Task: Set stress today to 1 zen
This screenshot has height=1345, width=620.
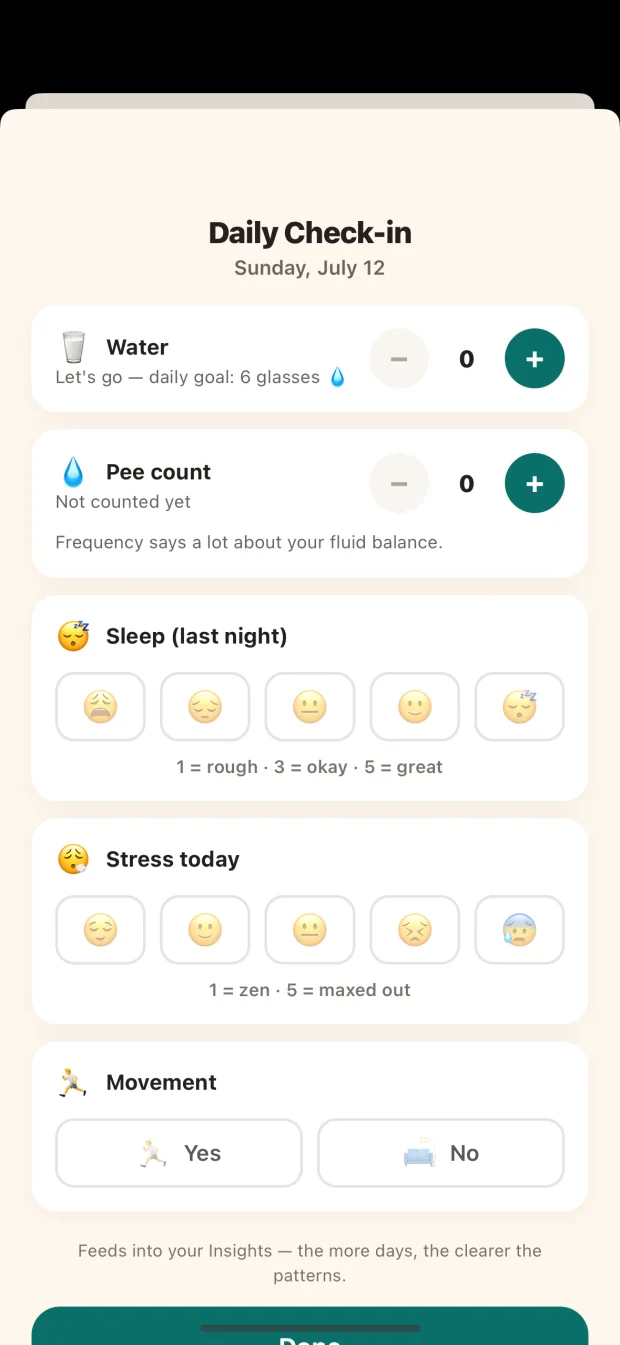Action: (x=100, y=930)
